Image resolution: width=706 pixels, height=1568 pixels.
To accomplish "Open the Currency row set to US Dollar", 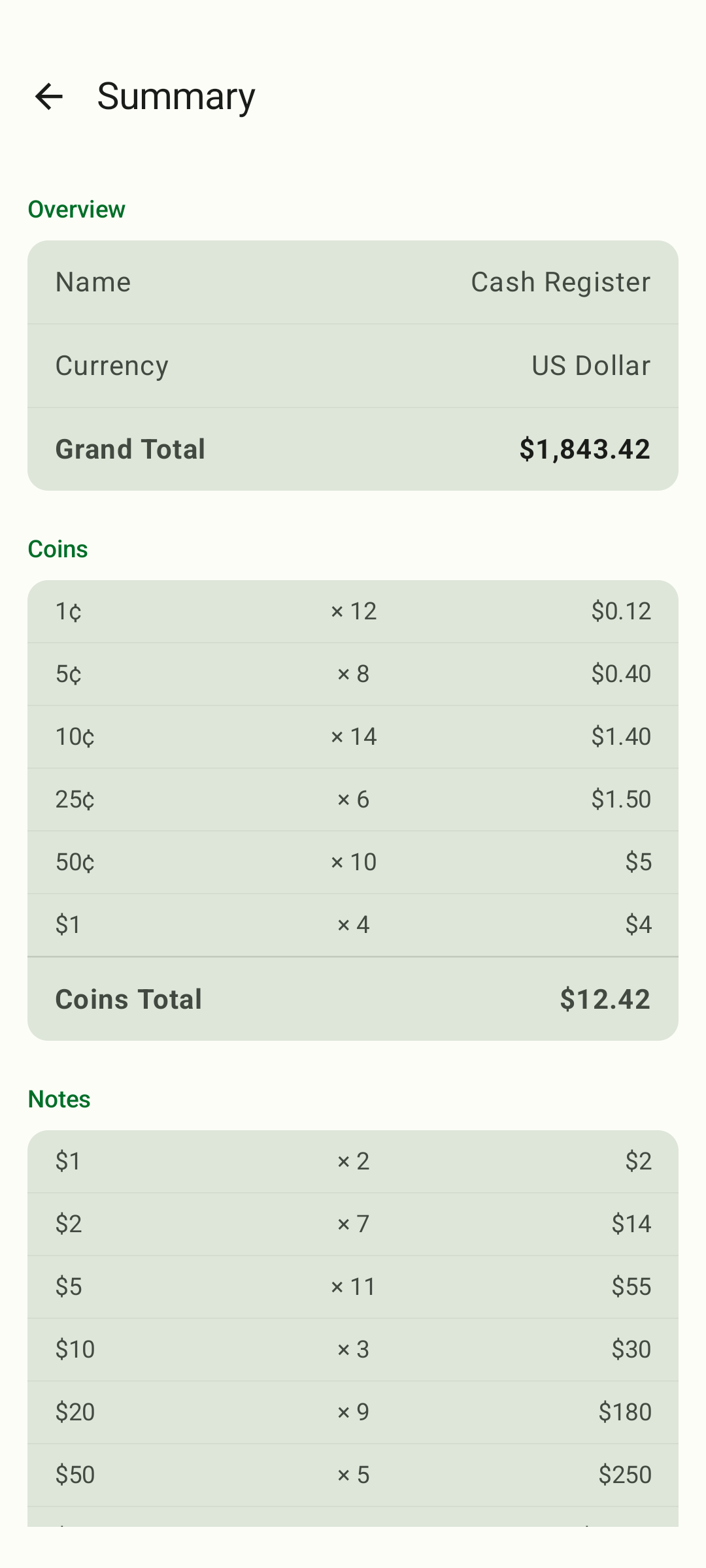I will tap(353, 365).
